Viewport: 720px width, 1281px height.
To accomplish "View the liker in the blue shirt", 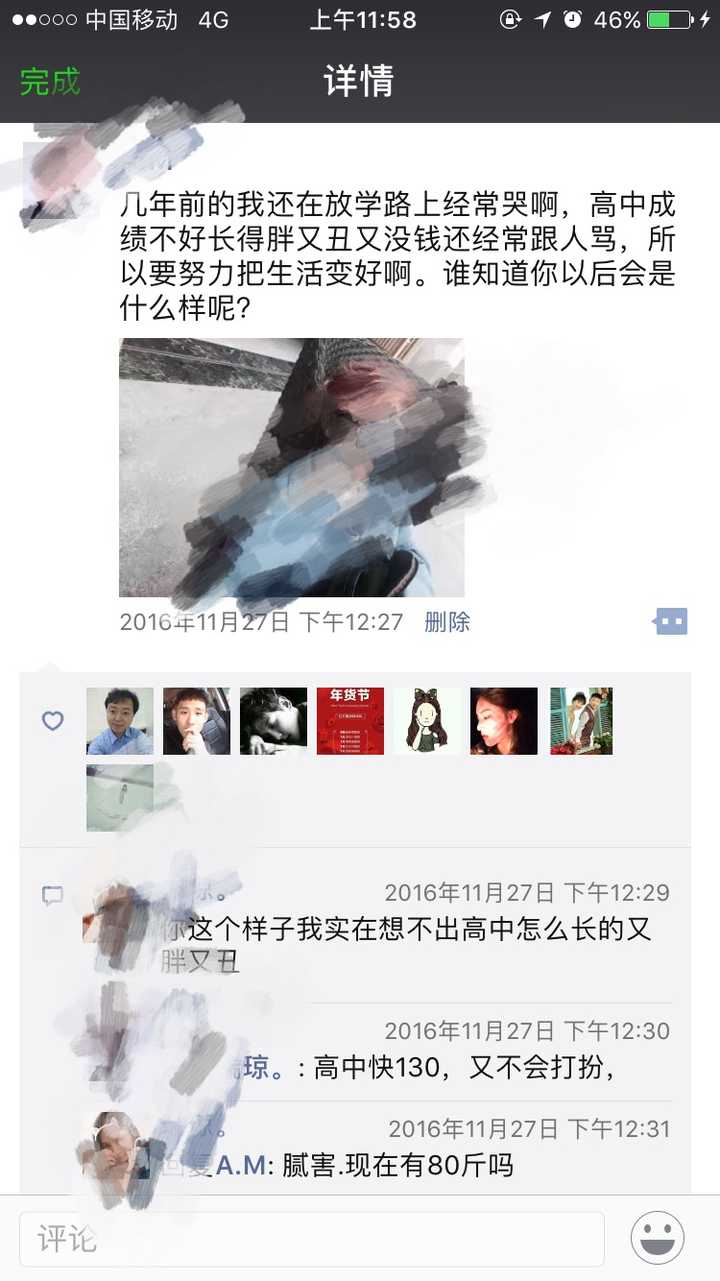I will [x=120, y=721].
